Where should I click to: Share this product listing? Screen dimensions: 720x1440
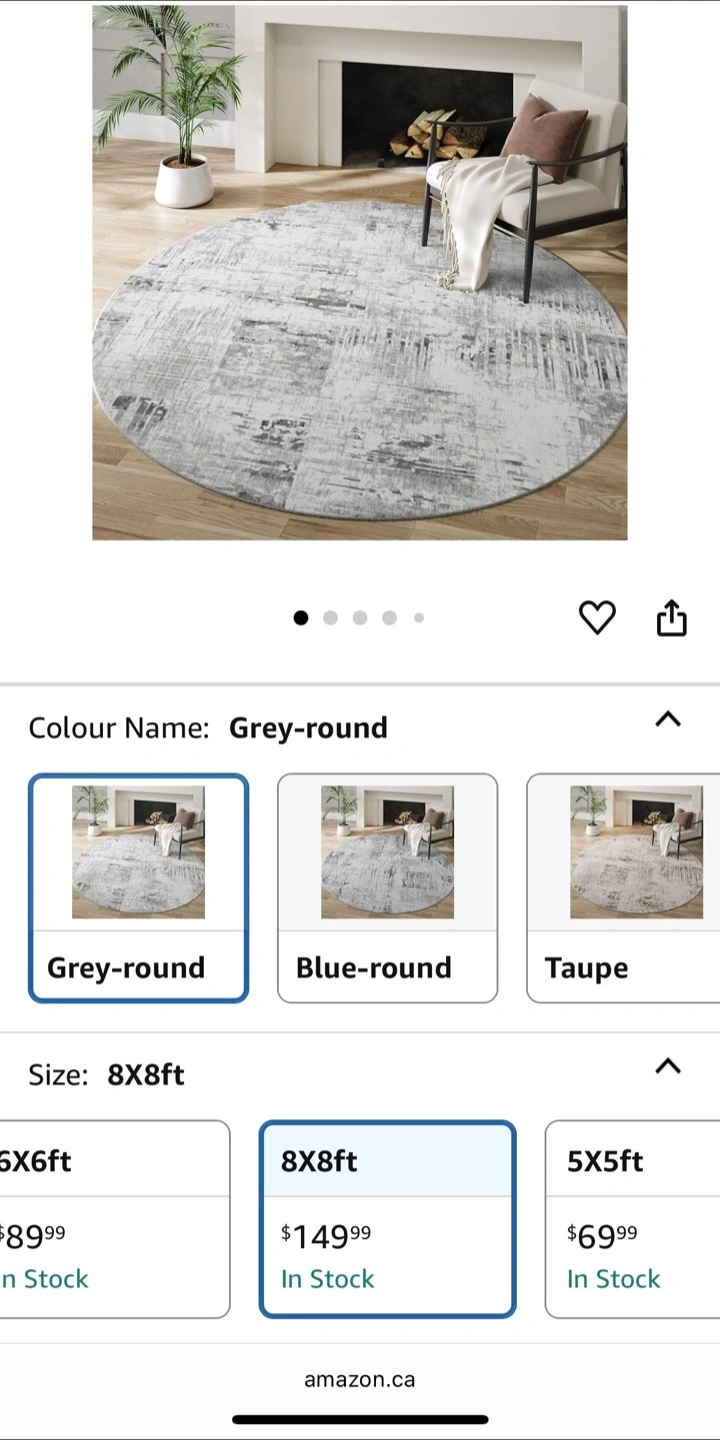pos(672,618)
